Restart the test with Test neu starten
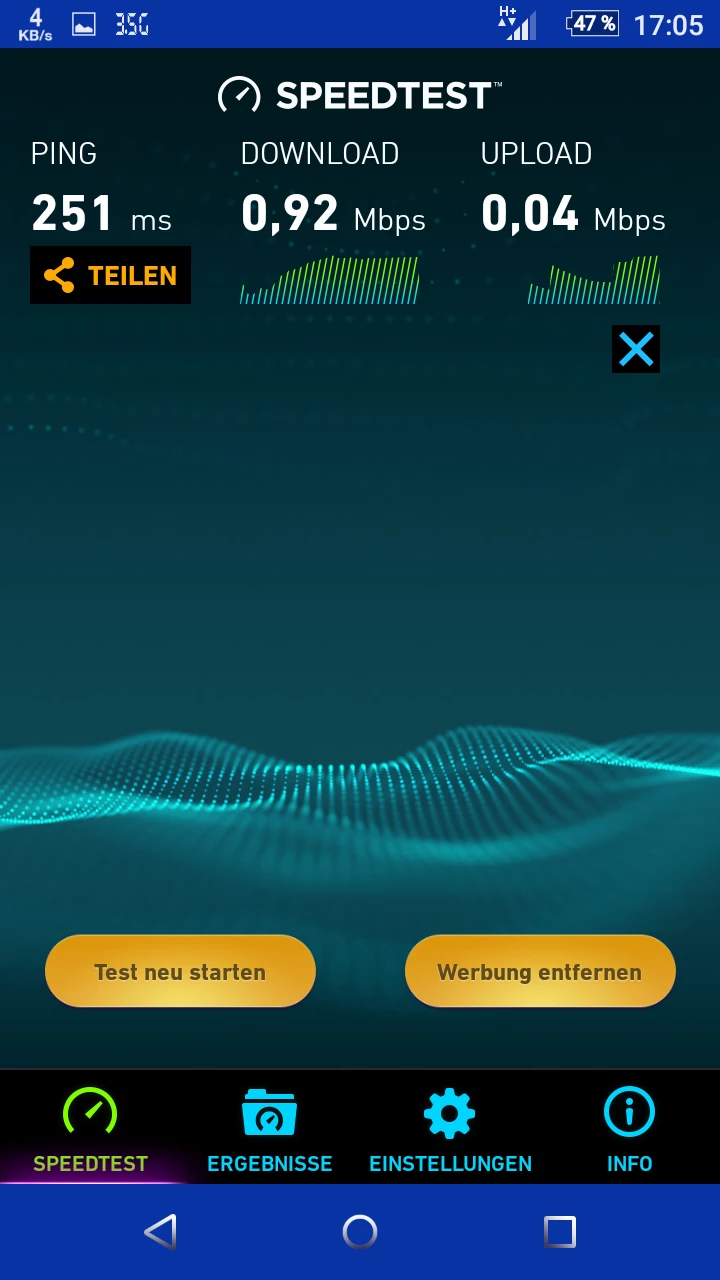This screenshot has height=1280, width=720. (x=180, y=971)
